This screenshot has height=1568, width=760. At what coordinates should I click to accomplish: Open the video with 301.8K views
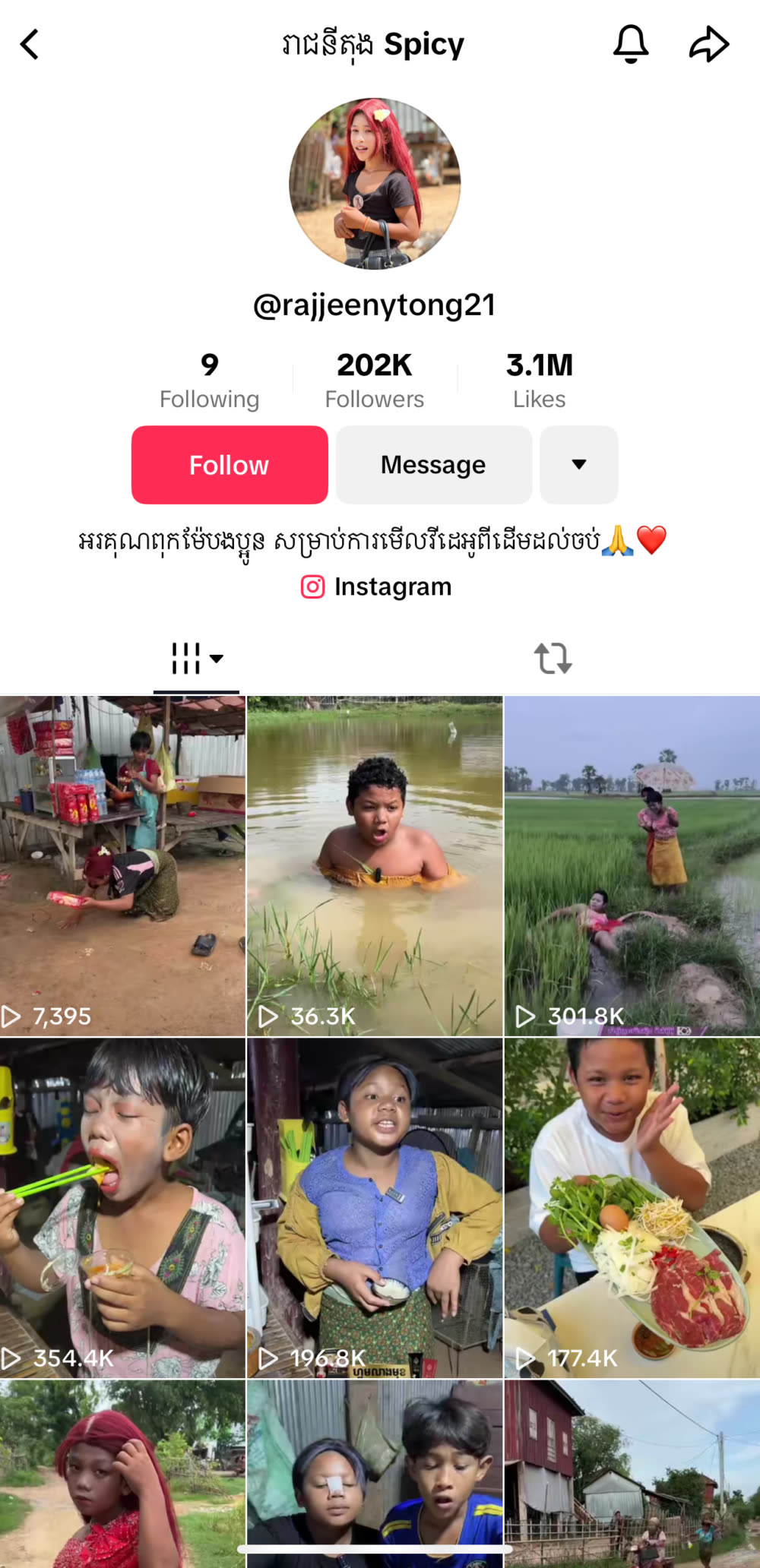(x=632, y=866)
